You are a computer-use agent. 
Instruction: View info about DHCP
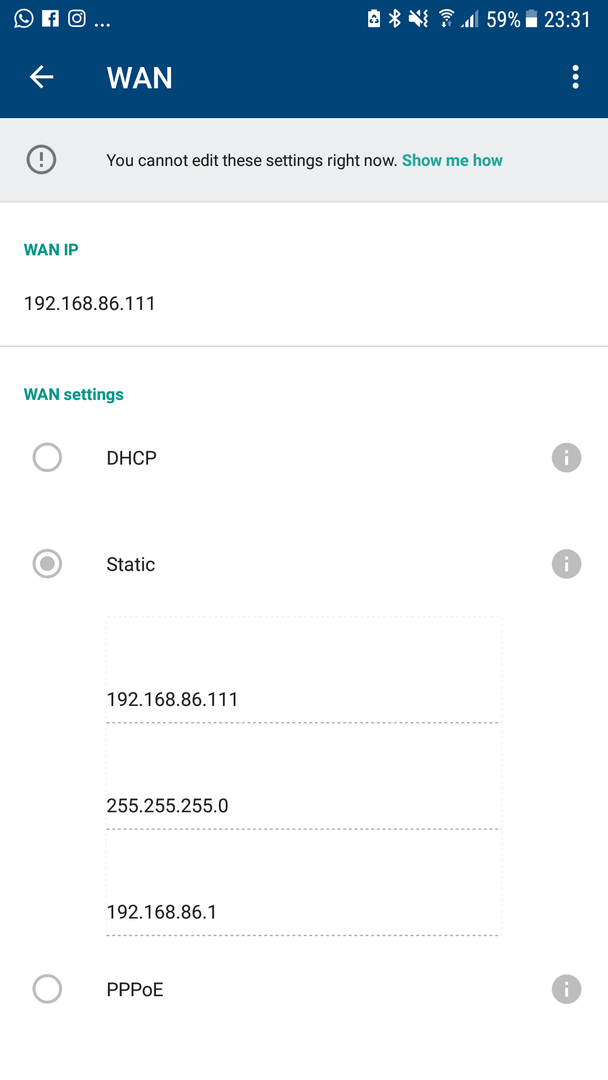566,458
